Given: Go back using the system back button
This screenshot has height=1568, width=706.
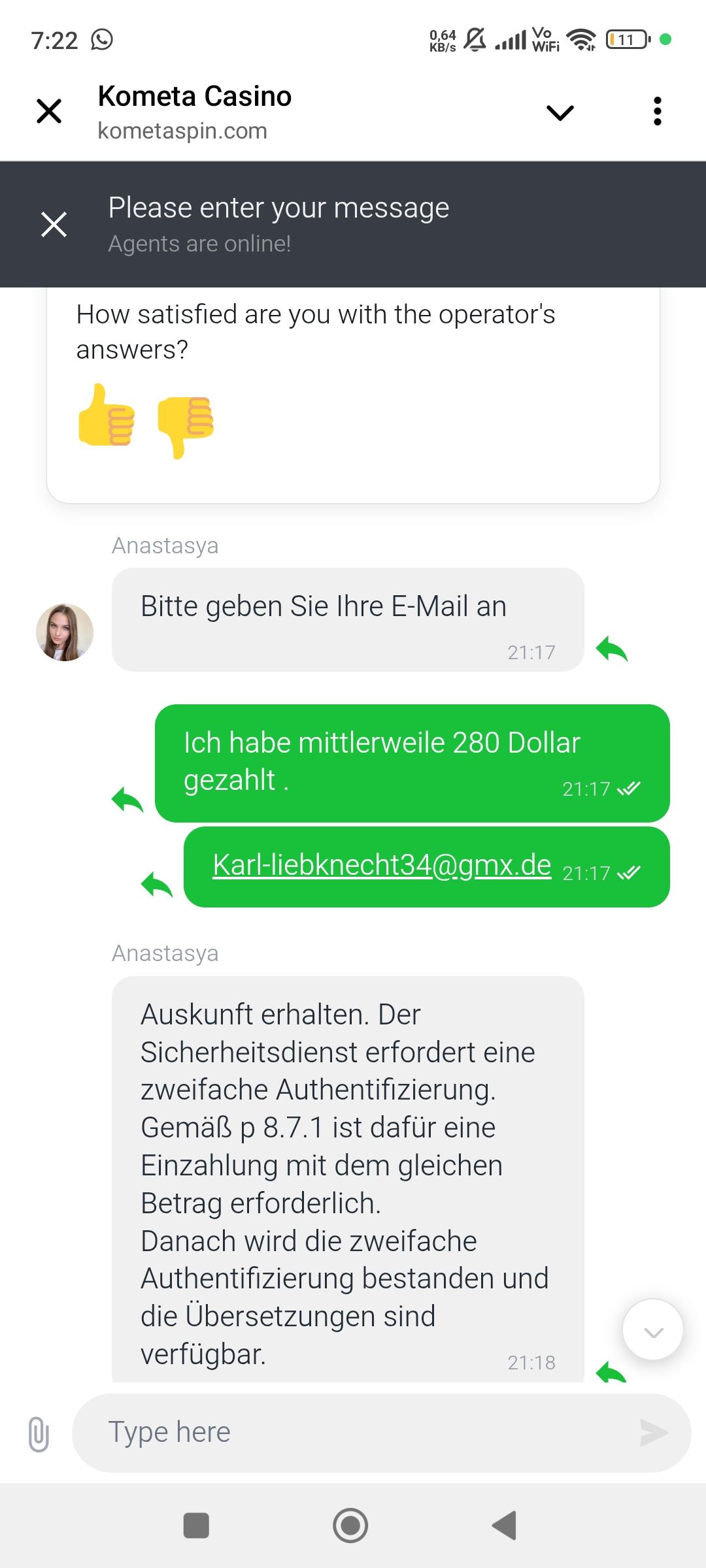Looking at the screenshot, I should pos(505,1526).
